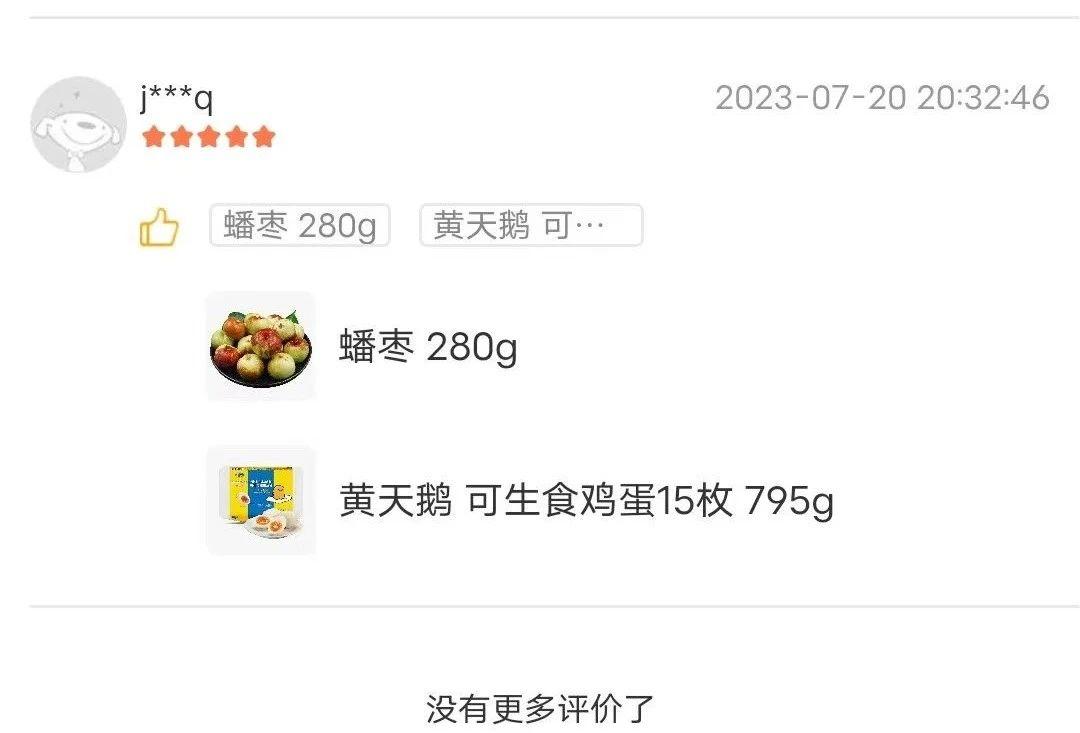Open the 蟠枣 280g product row
1080x733 pixels.
coord(428,348)
